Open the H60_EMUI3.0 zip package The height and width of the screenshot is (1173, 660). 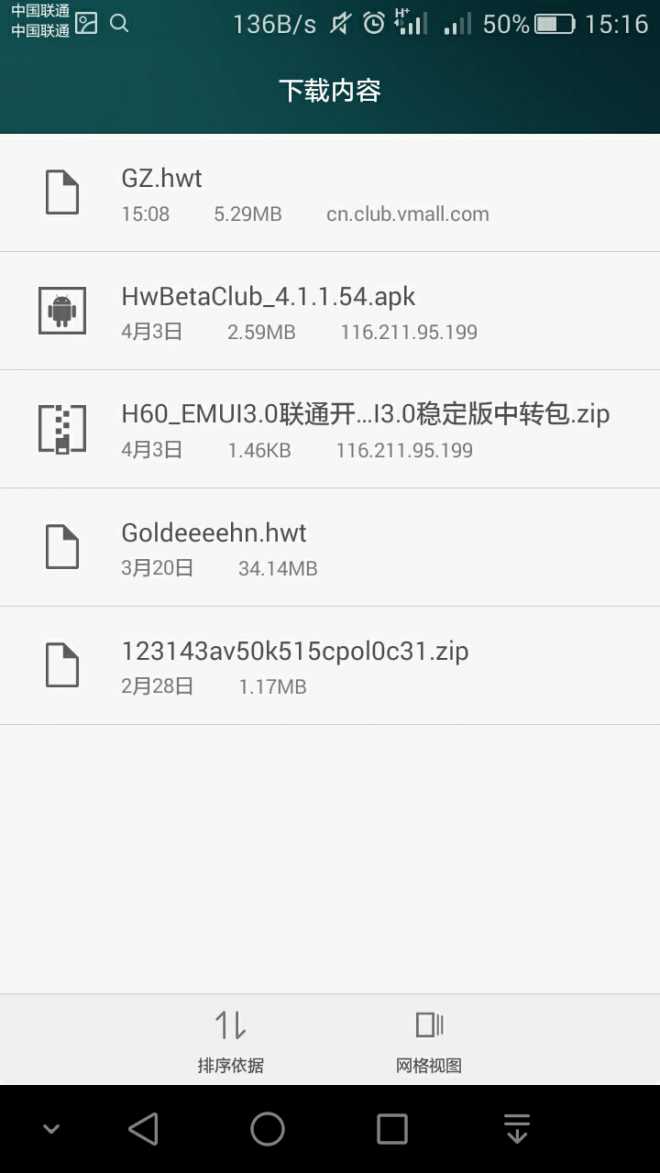click(x=330, y=429)
